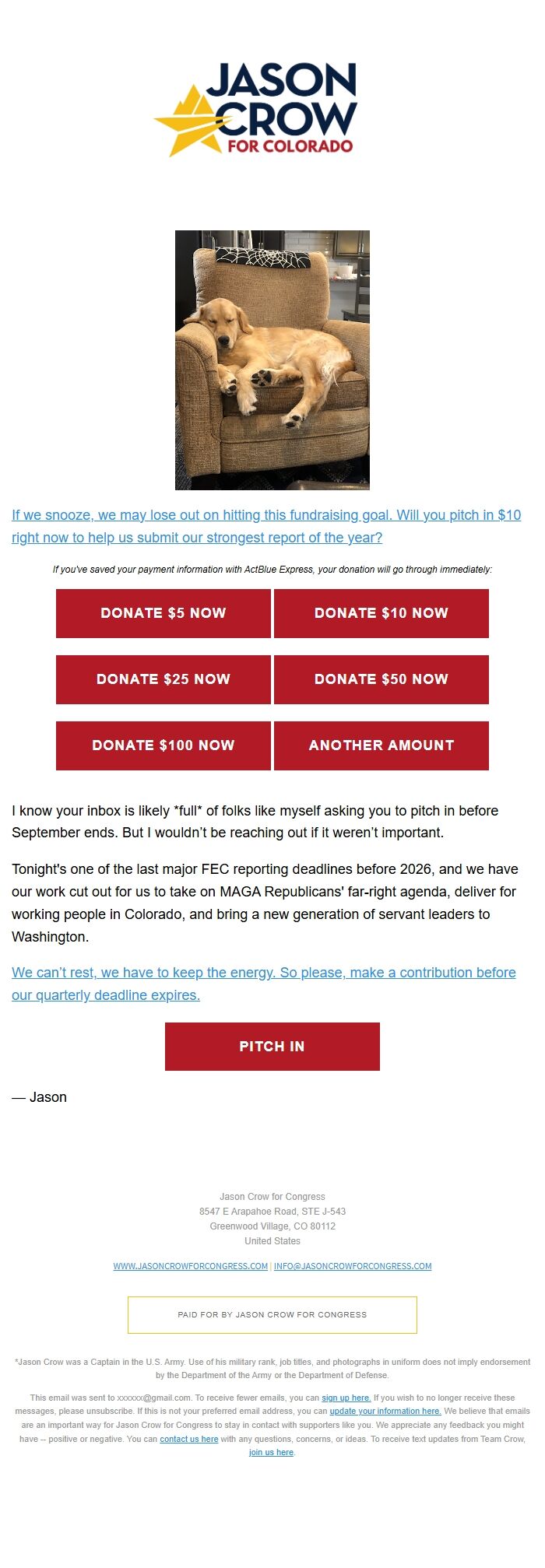
Task: Open "sign up here" for fewer emails
Action: pos(346,1398)
